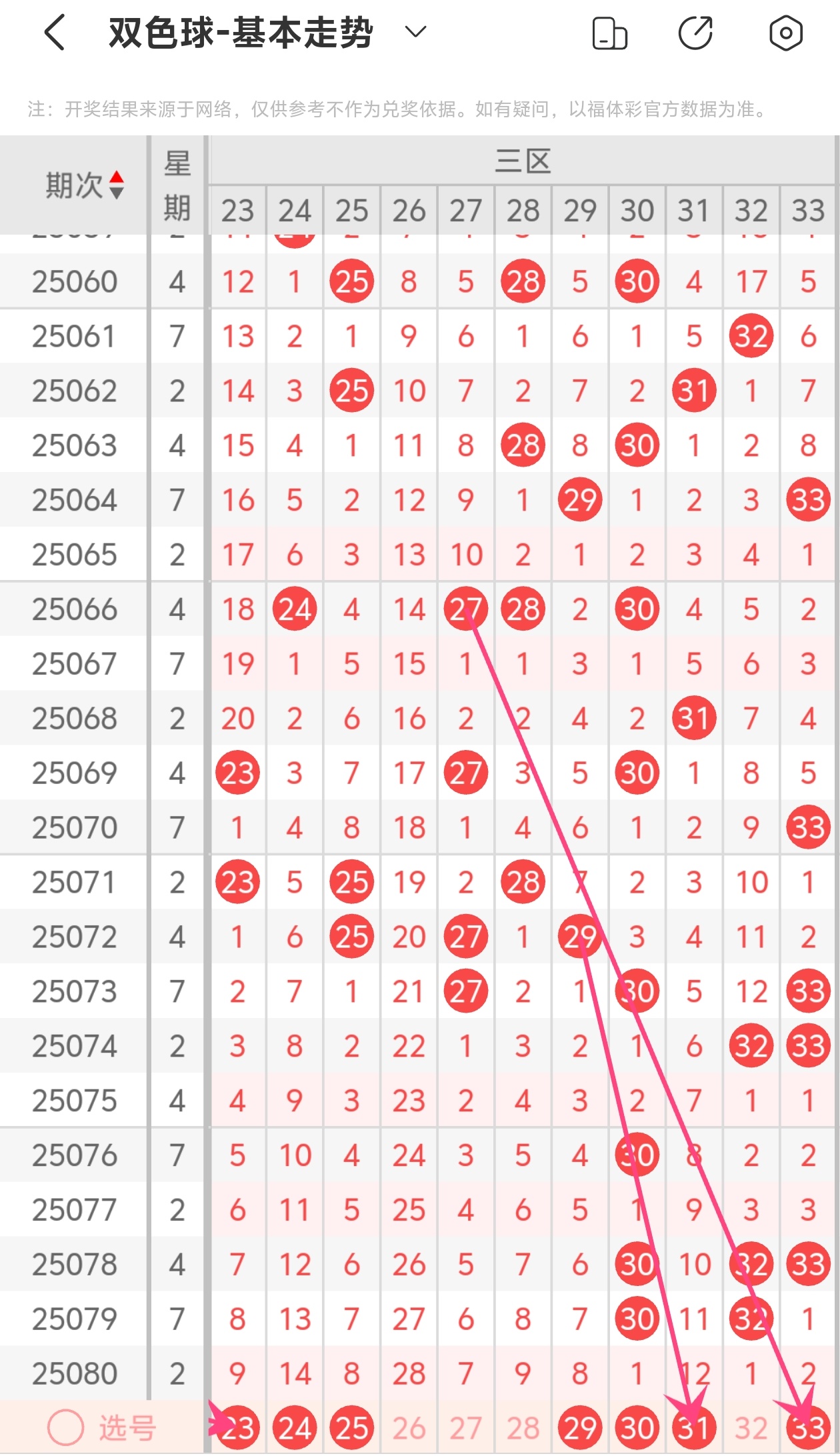Deselect number 31 in the 选号 row
Image resolution: width=840 pixels, height=1456 pixels.
(694, 1428)
